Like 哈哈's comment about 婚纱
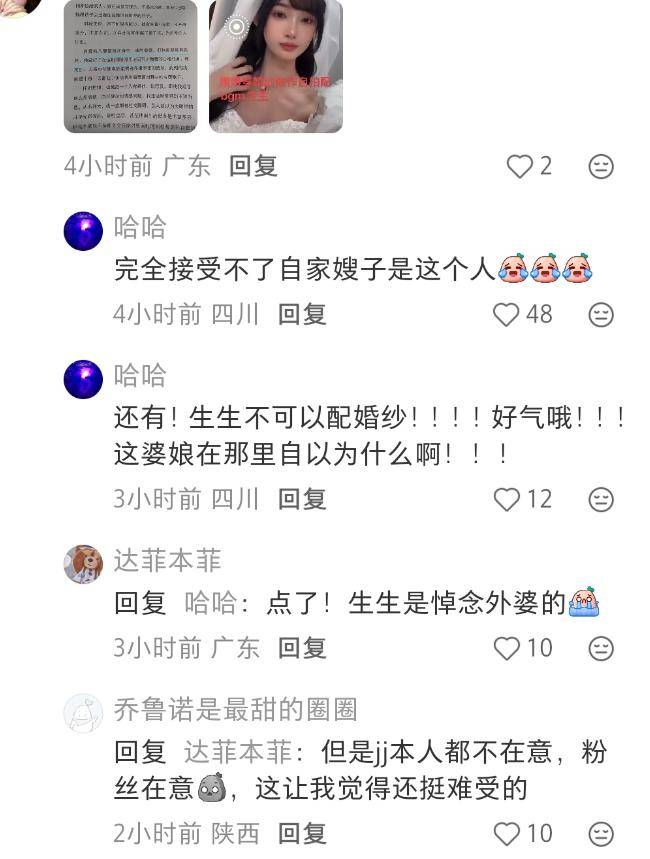The width and height of the screenshot is (650, 859). 507,499
